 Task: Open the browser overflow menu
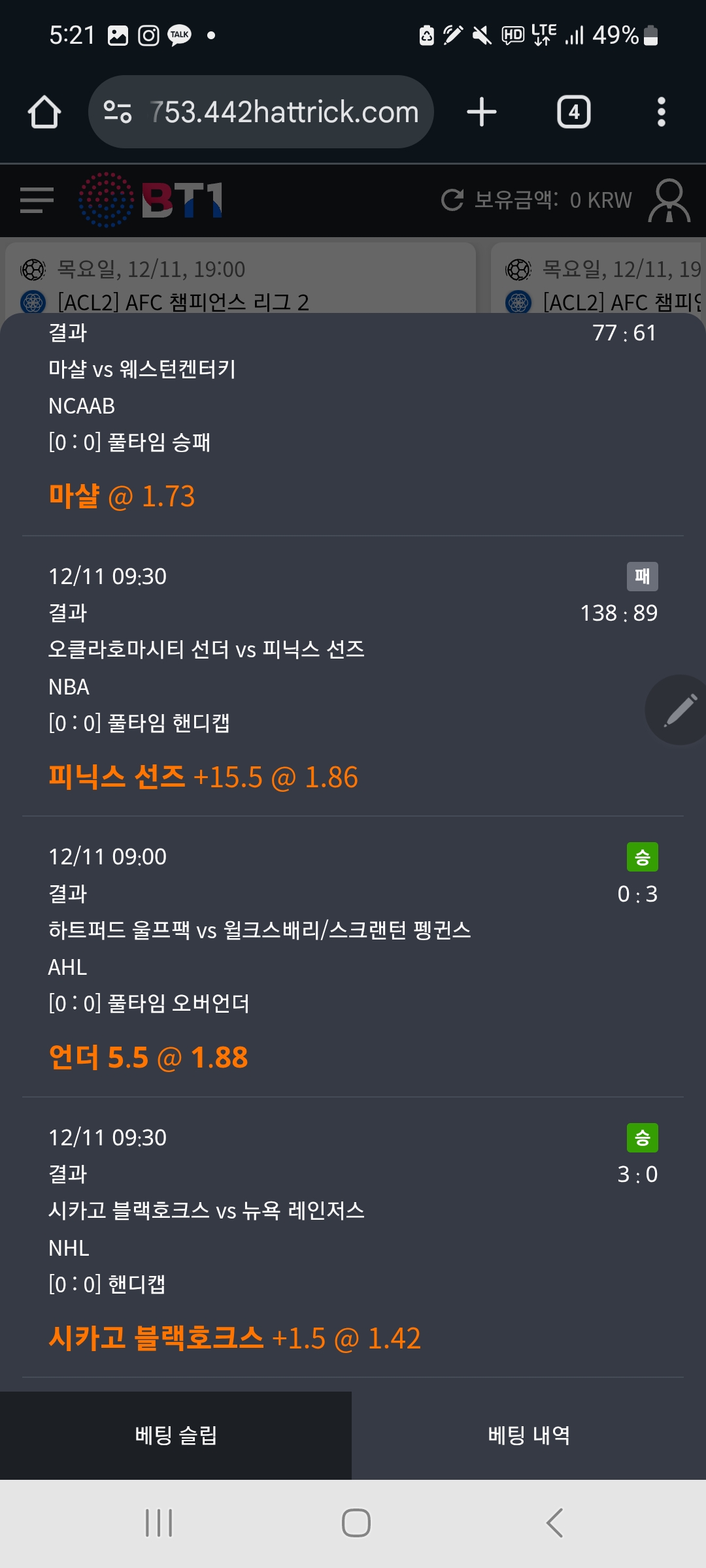(661, 112)
